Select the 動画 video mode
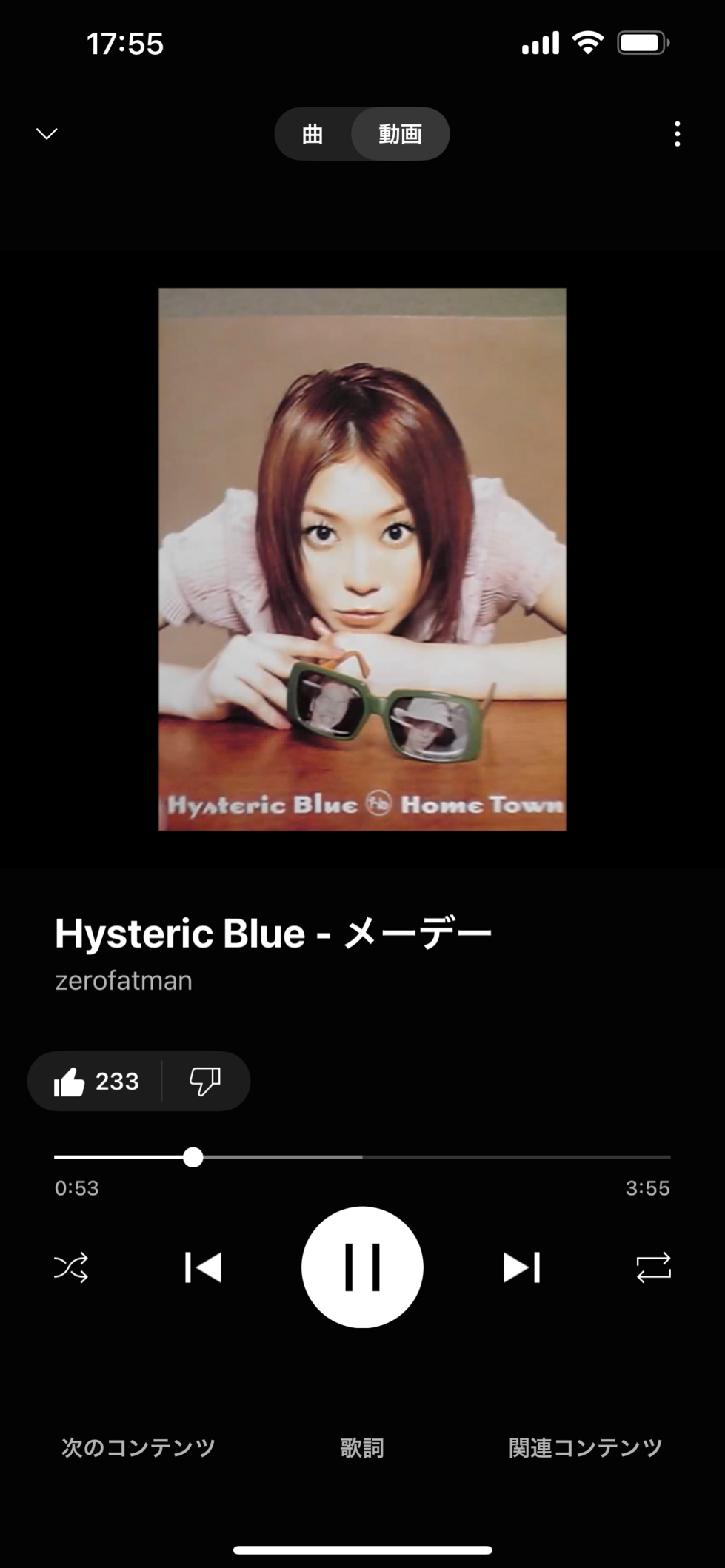 click(400, 134)
